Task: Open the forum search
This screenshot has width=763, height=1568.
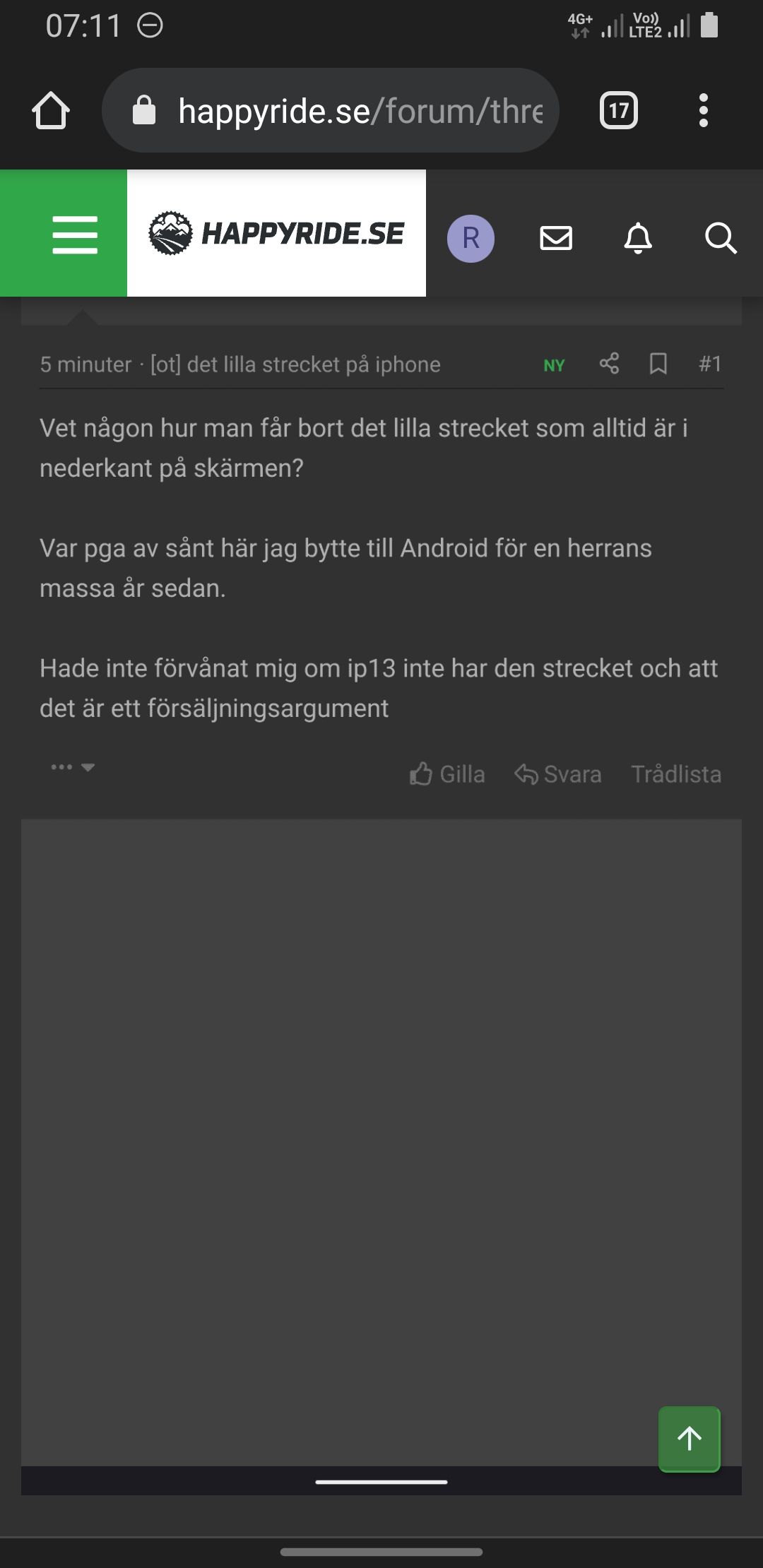Action: coord(721,238)
